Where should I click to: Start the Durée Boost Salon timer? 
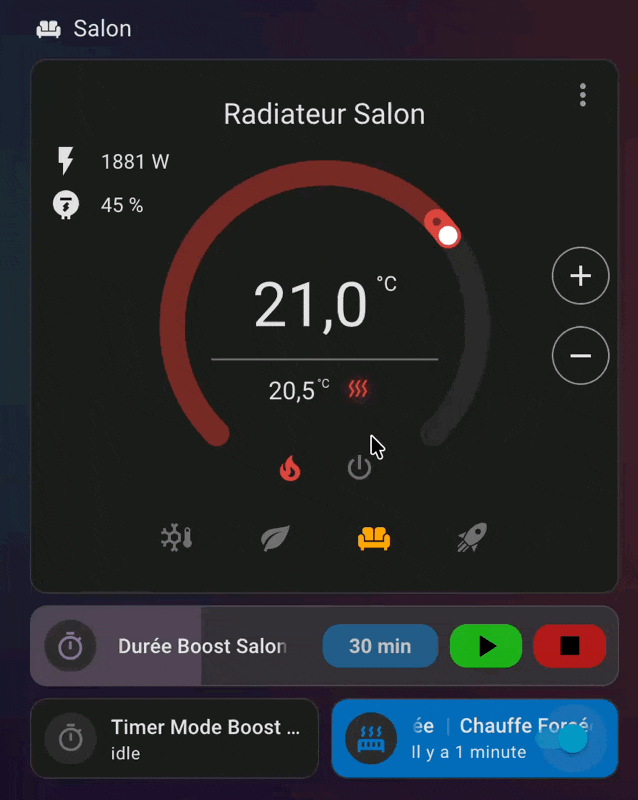[x=486, y=646]
